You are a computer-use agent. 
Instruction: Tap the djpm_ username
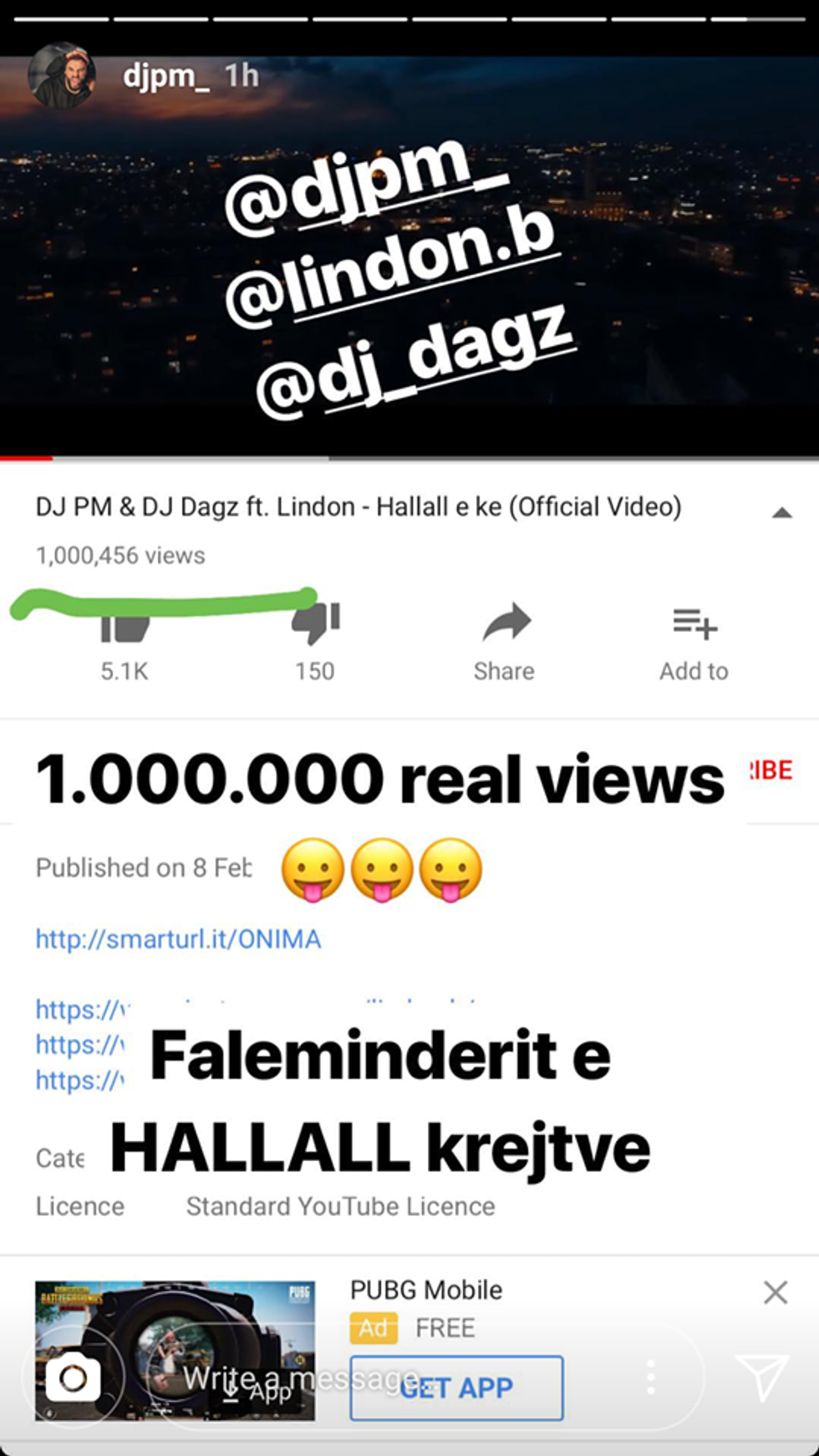click(x=165, y=76)
